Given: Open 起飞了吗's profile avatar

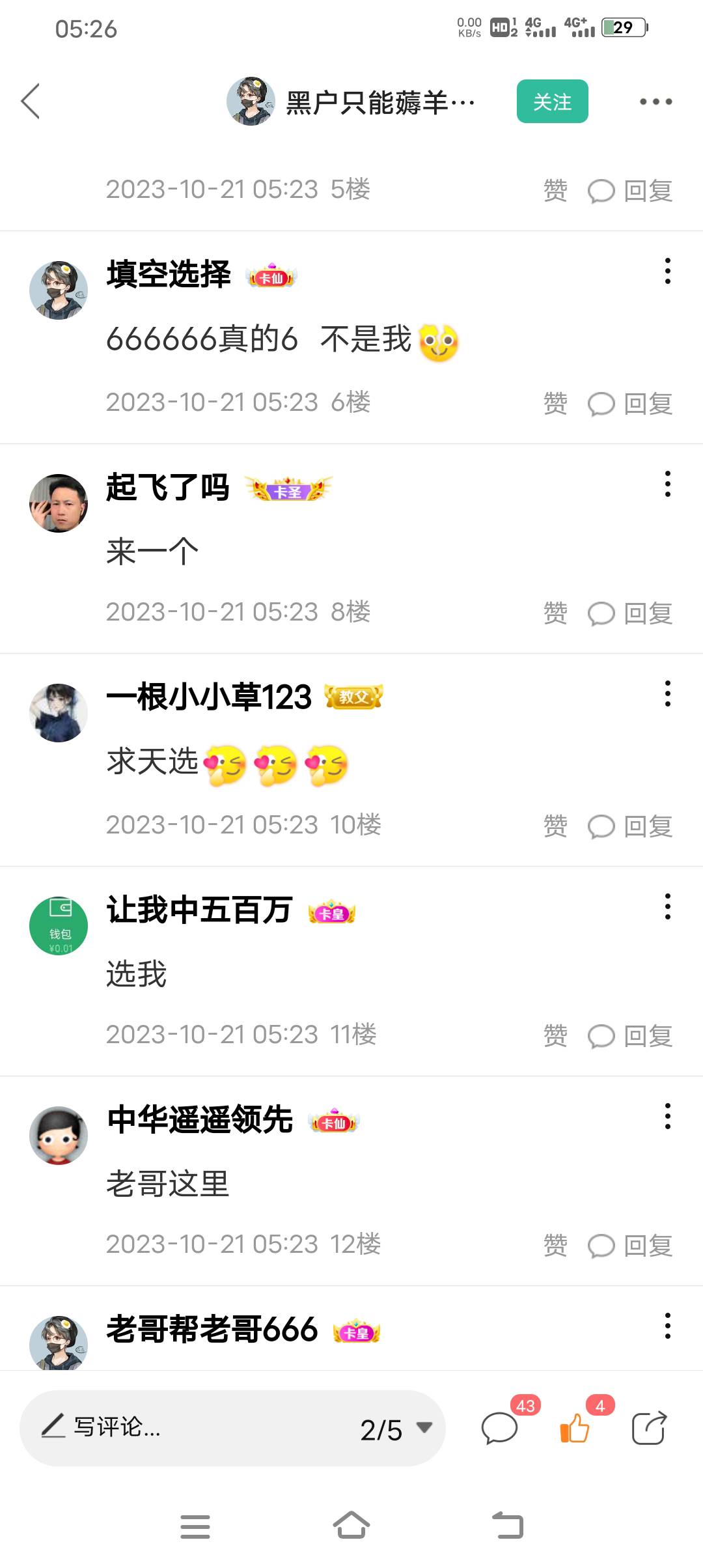Looking at the screenshot, I should pos(59,503).
